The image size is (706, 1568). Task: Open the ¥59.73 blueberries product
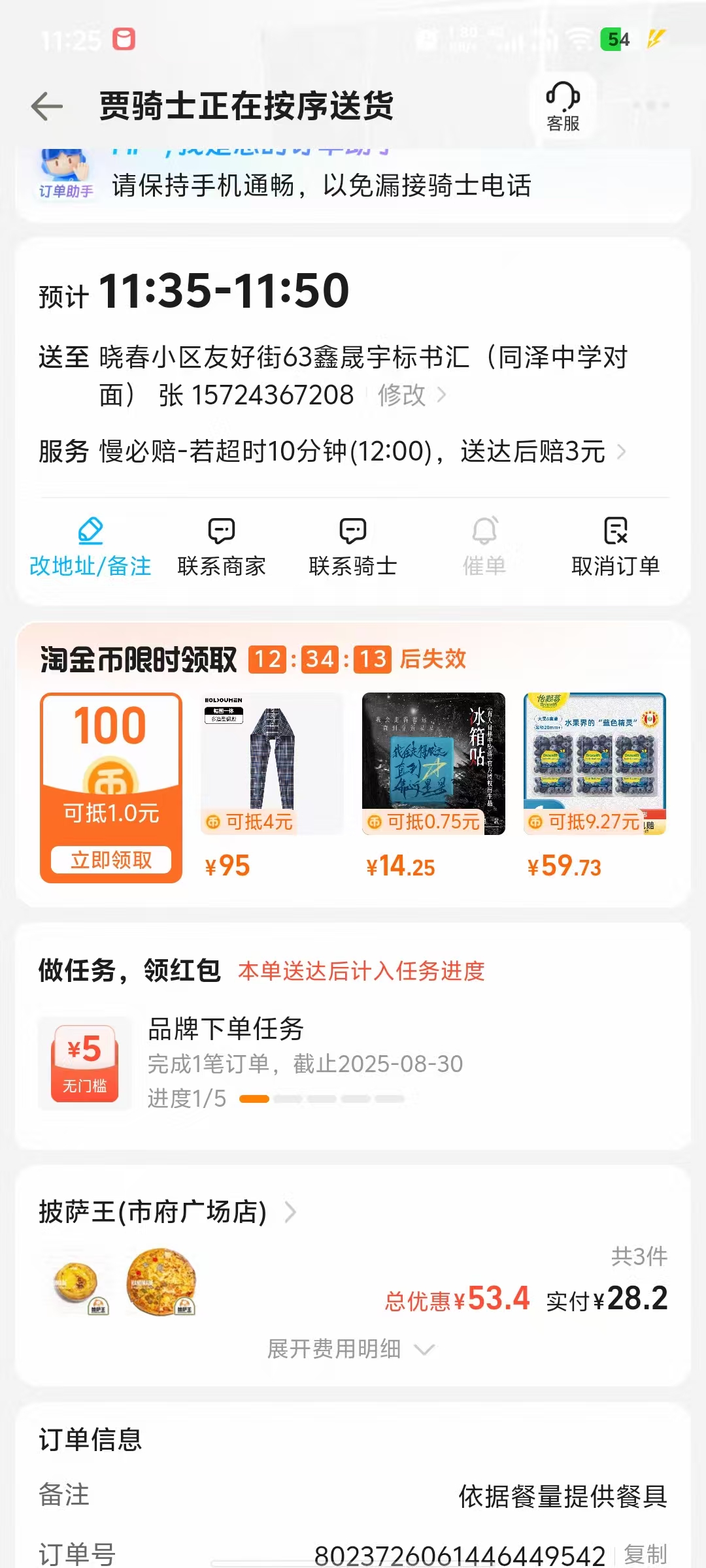coord(595,784)
